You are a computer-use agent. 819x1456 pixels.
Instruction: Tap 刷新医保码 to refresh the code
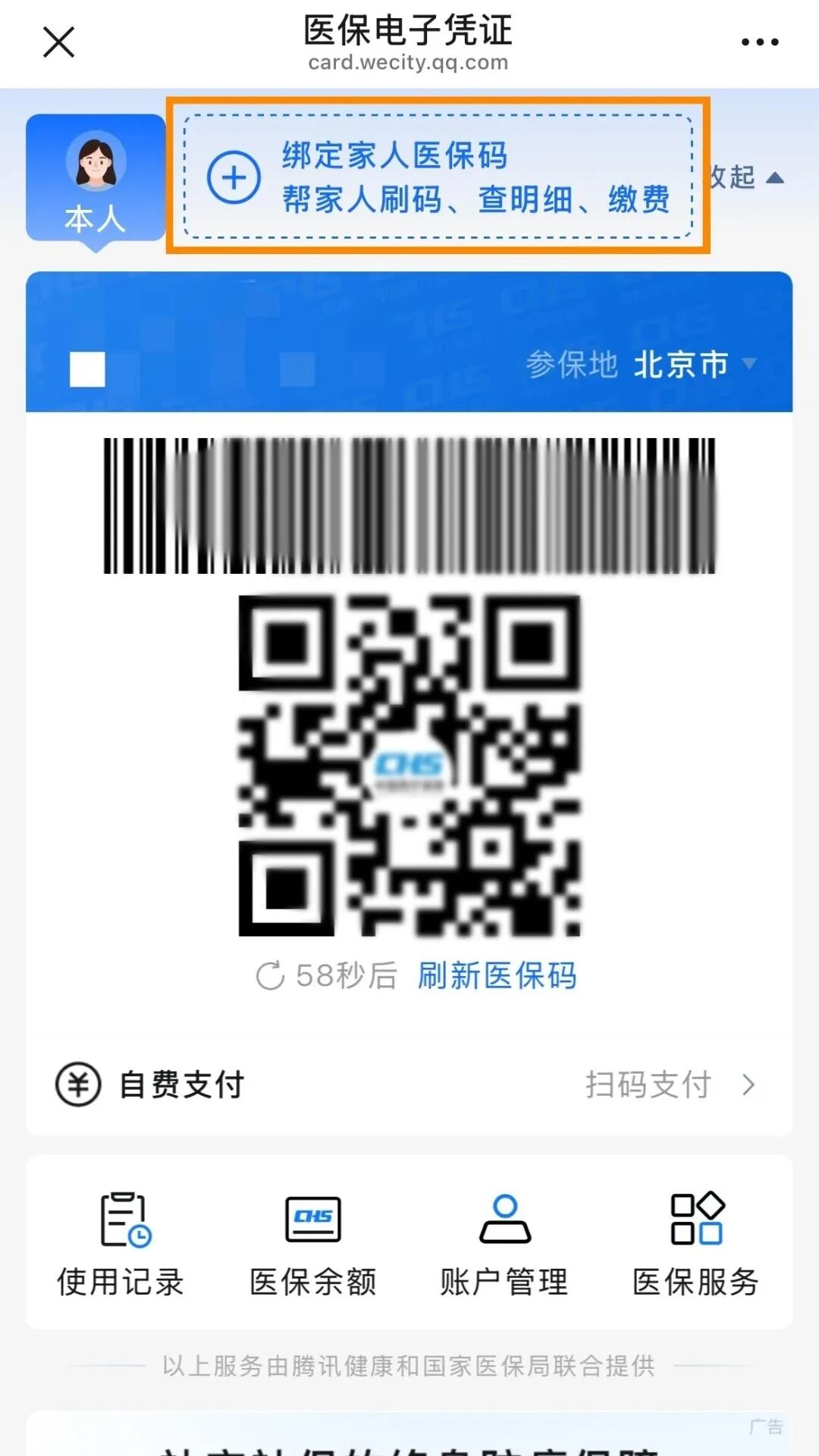pyautogui.click(x=497, y=975)
